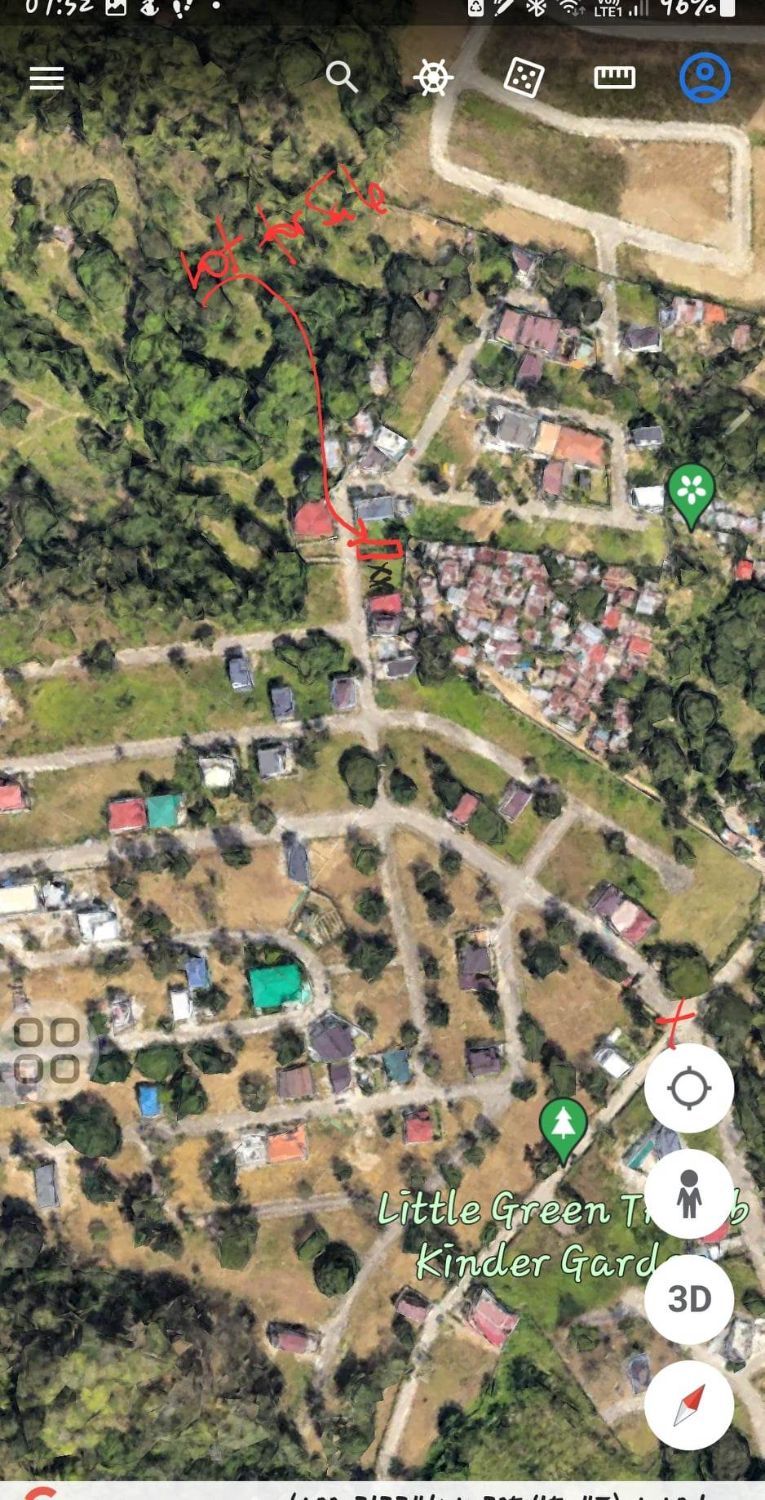Open the hamburger menu

pyautogui.click(x=47, y=78)
